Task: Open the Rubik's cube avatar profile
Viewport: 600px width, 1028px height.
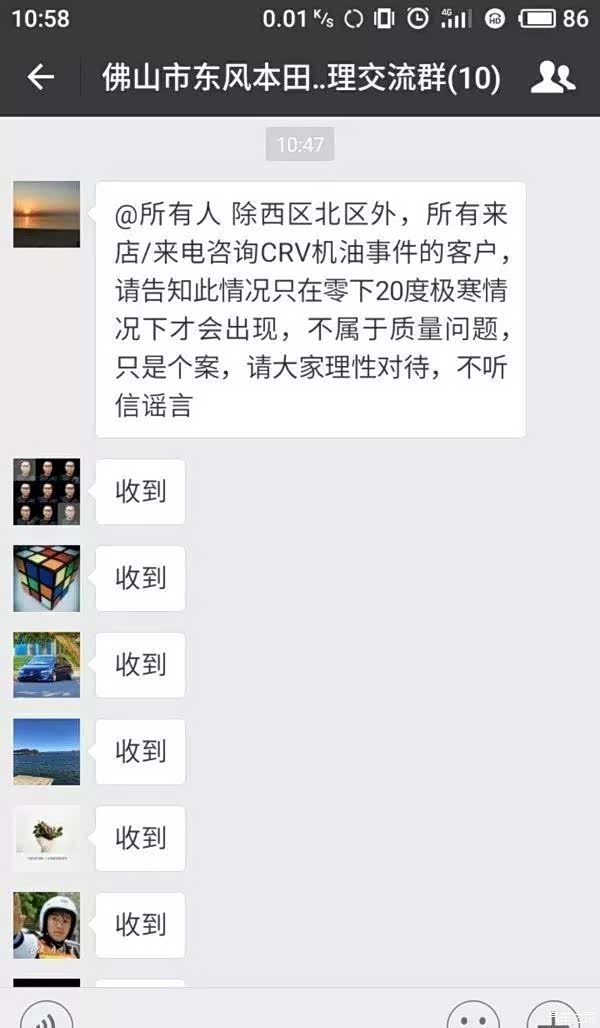Action: 46,578
